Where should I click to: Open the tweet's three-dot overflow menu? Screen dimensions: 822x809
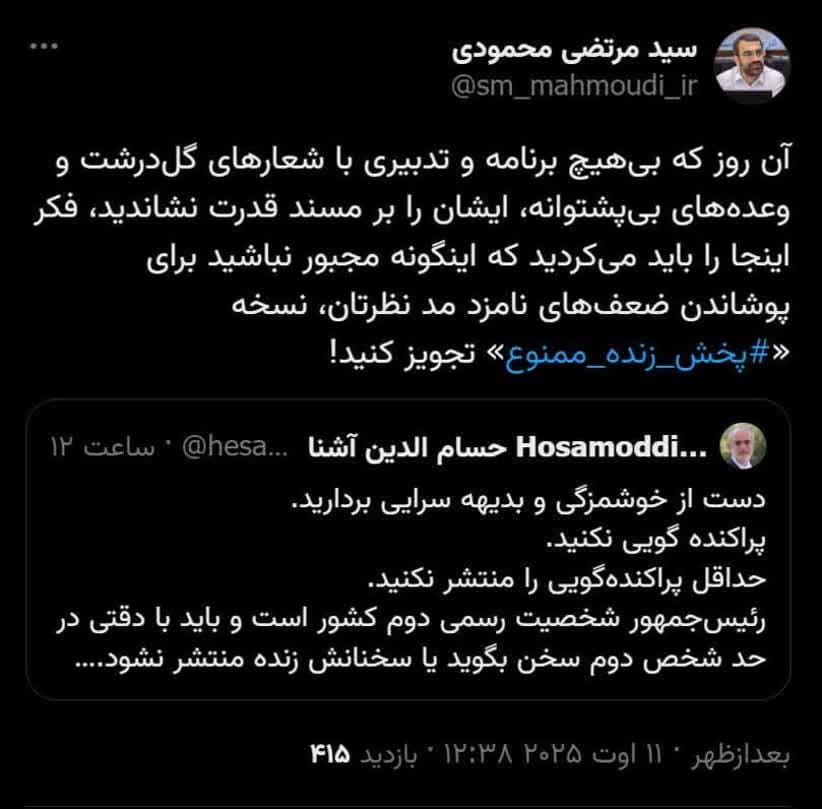44,47
